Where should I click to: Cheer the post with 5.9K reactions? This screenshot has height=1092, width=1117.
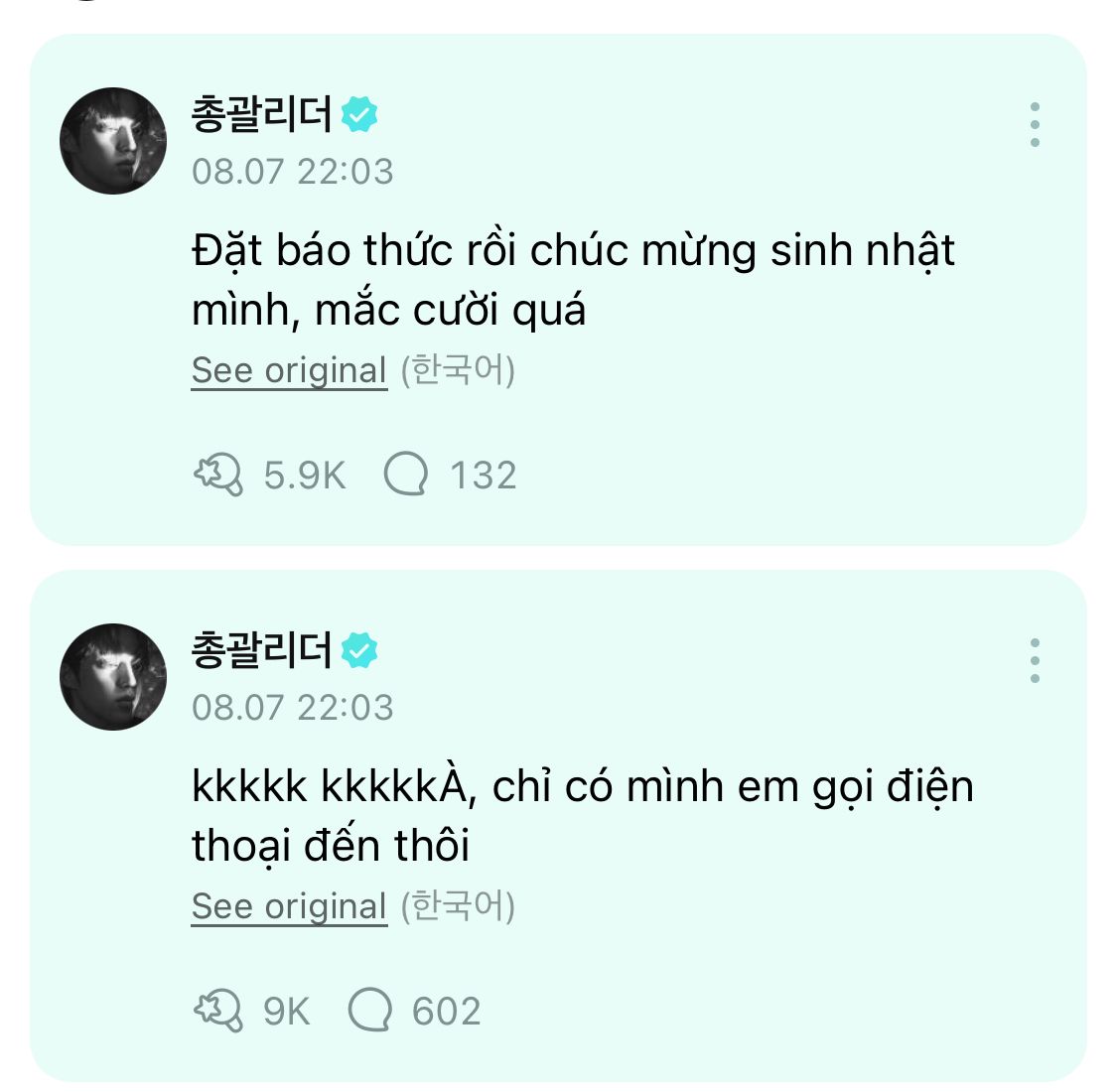pos(218,476)
